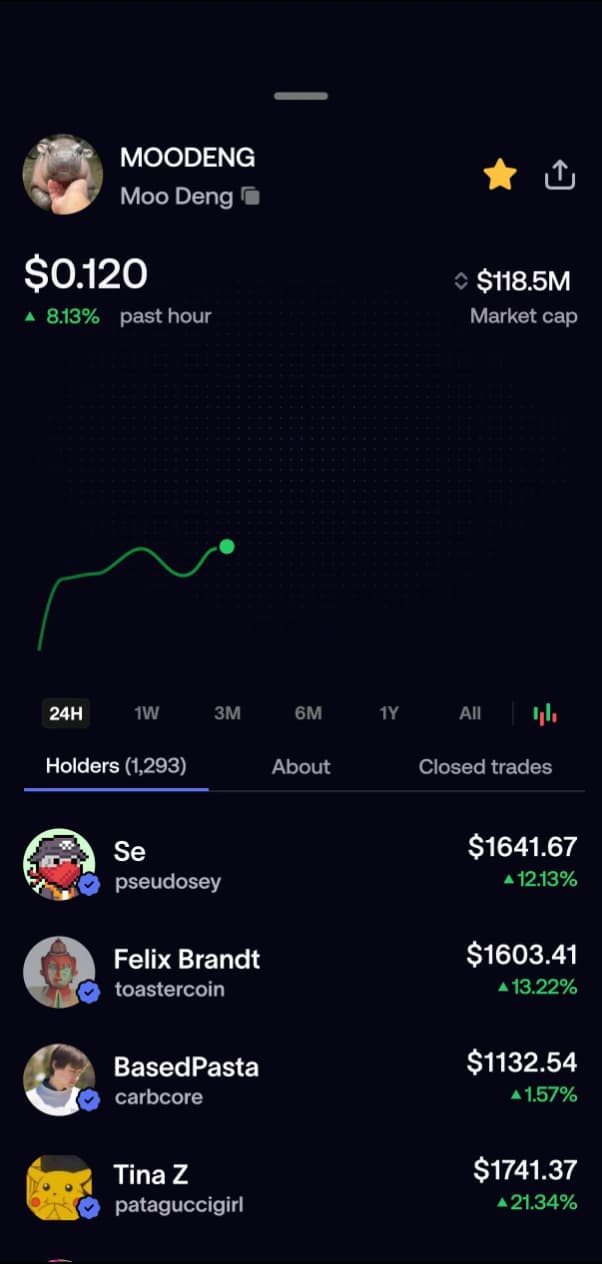The width and height of the screenshot is (602, 1264).
Task: Select the 24H chart range
Action: pos(66,713)
